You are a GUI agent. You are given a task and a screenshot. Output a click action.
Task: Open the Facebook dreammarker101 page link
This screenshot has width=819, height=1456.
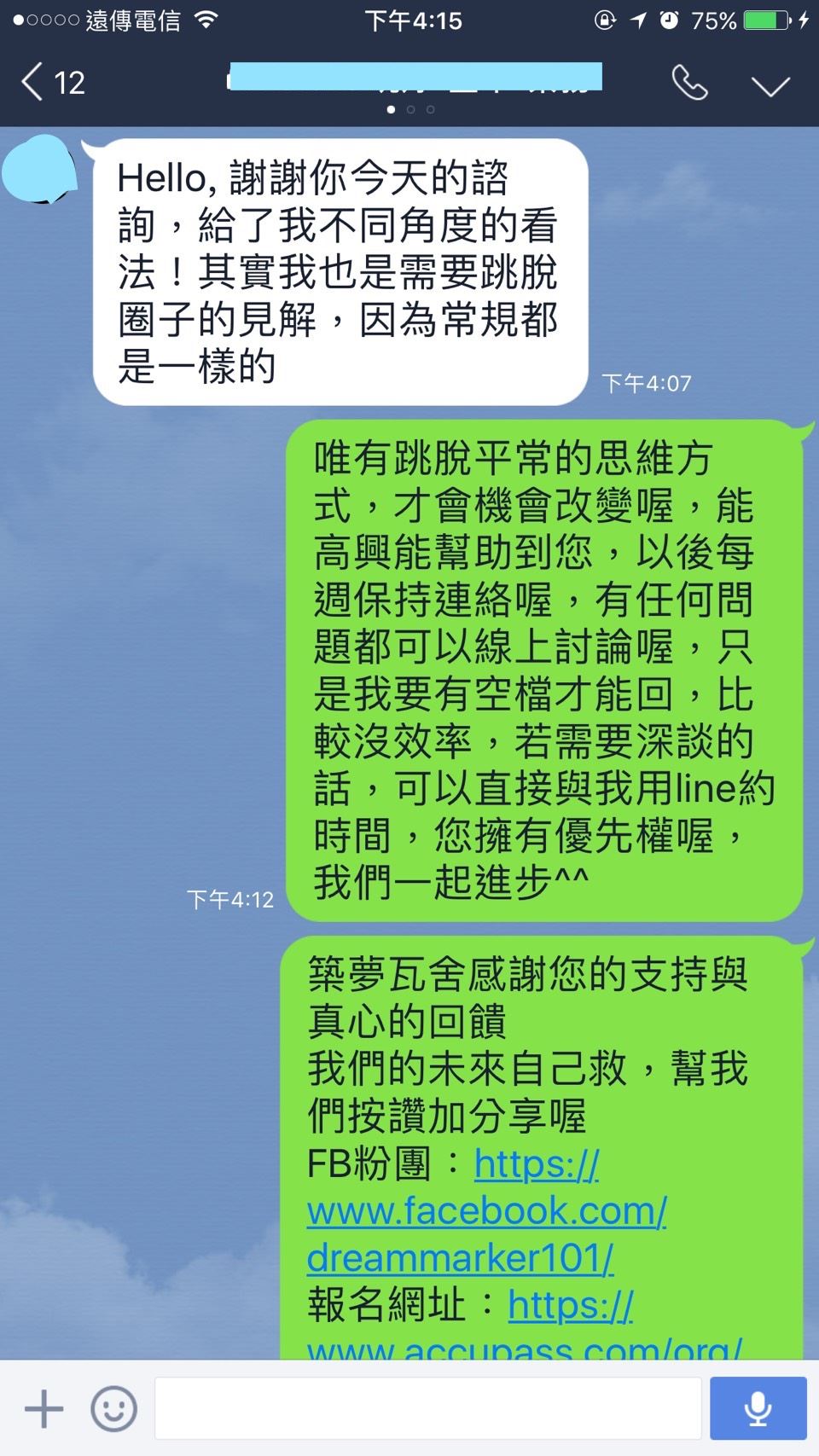(486, 1211)
